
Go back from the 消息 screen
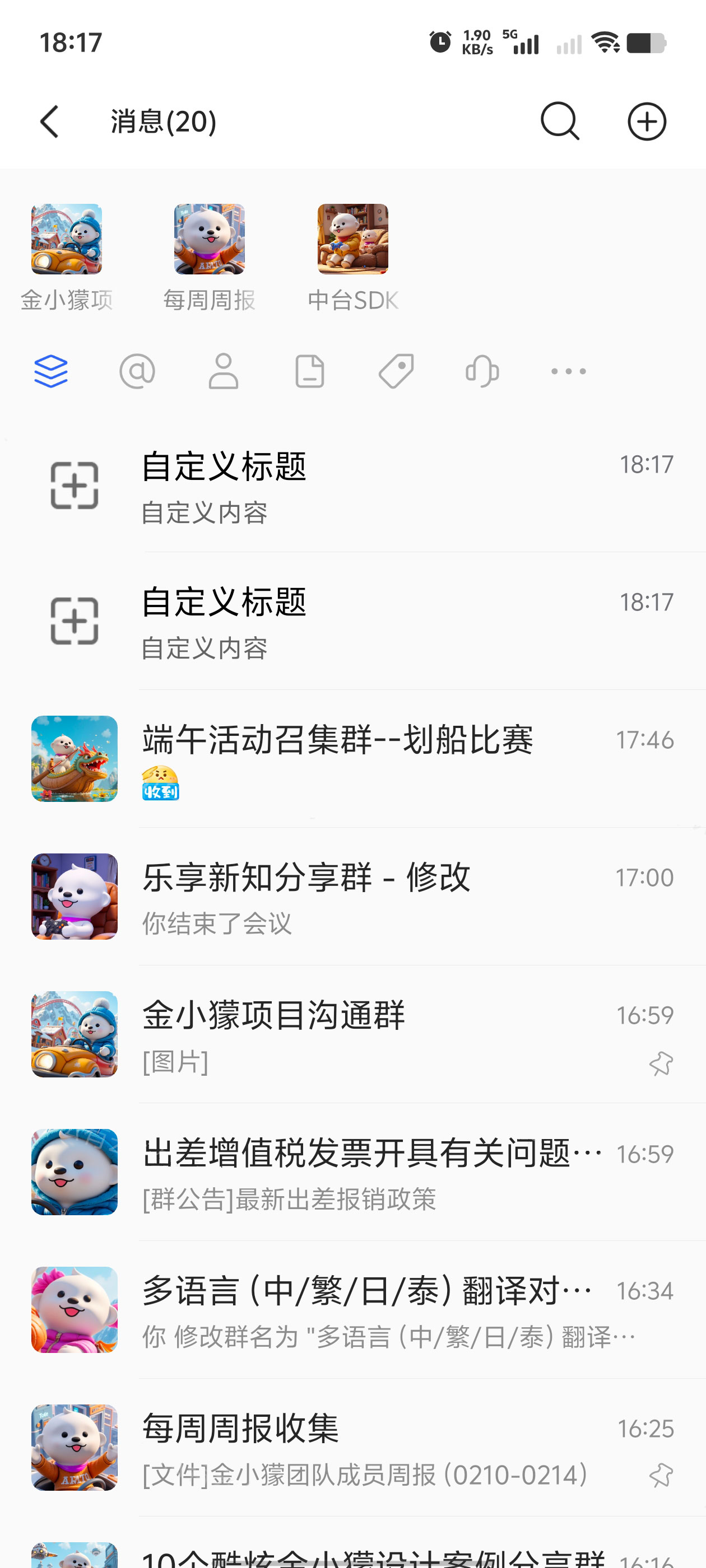pyautogui.click(x=50, y=122)
